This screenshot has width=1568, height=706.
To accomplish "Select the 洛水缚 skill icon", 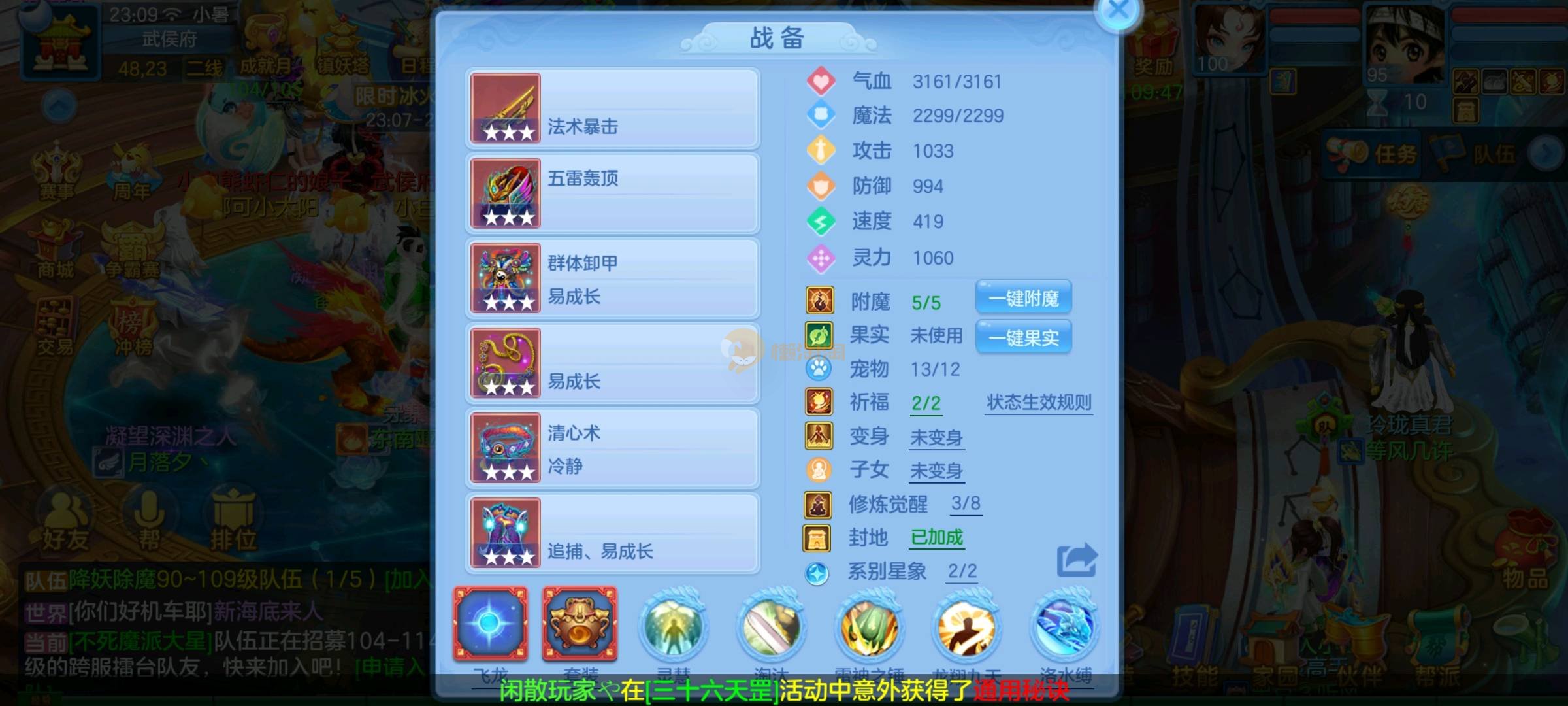I will tap(1065, 628).
